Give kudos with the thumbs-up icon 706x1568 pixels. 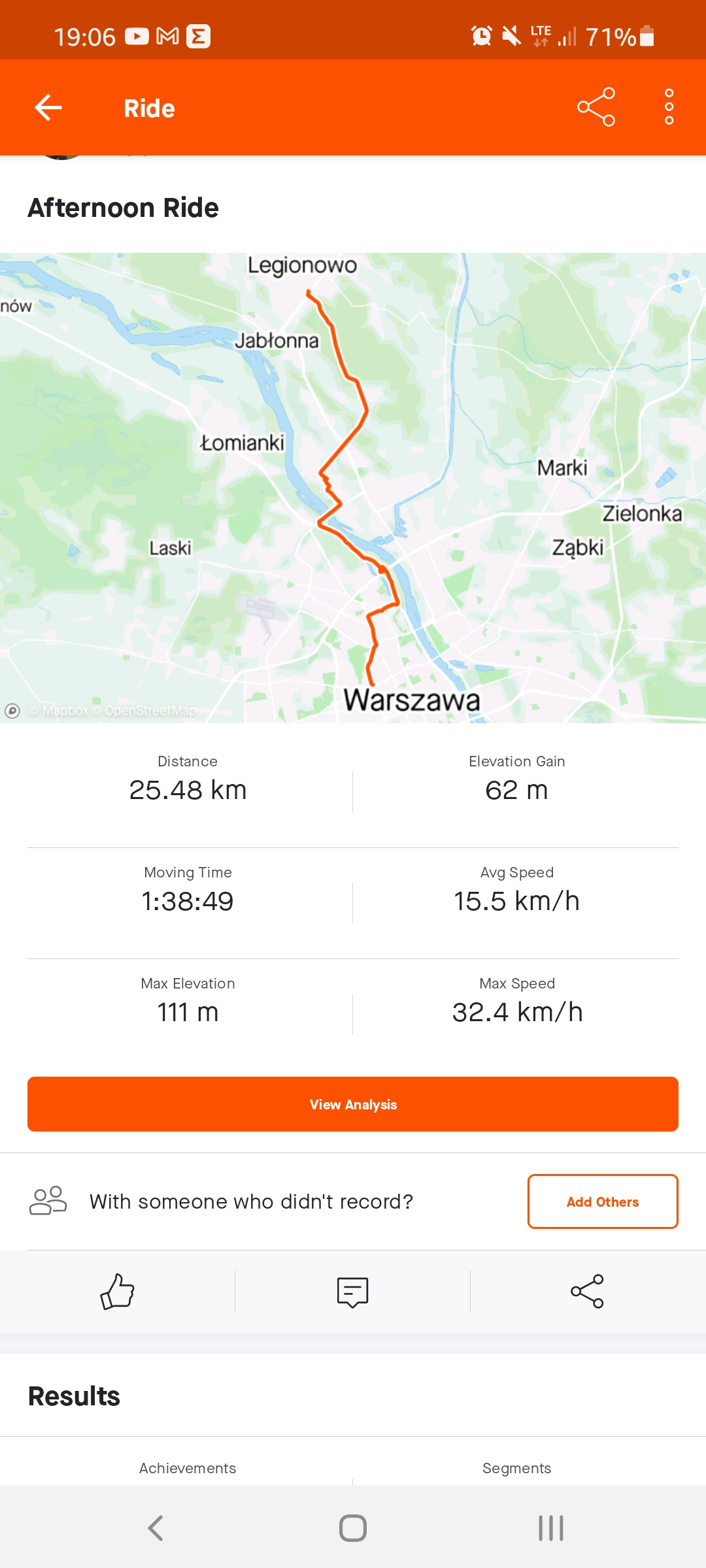(x=118, y=1292)
